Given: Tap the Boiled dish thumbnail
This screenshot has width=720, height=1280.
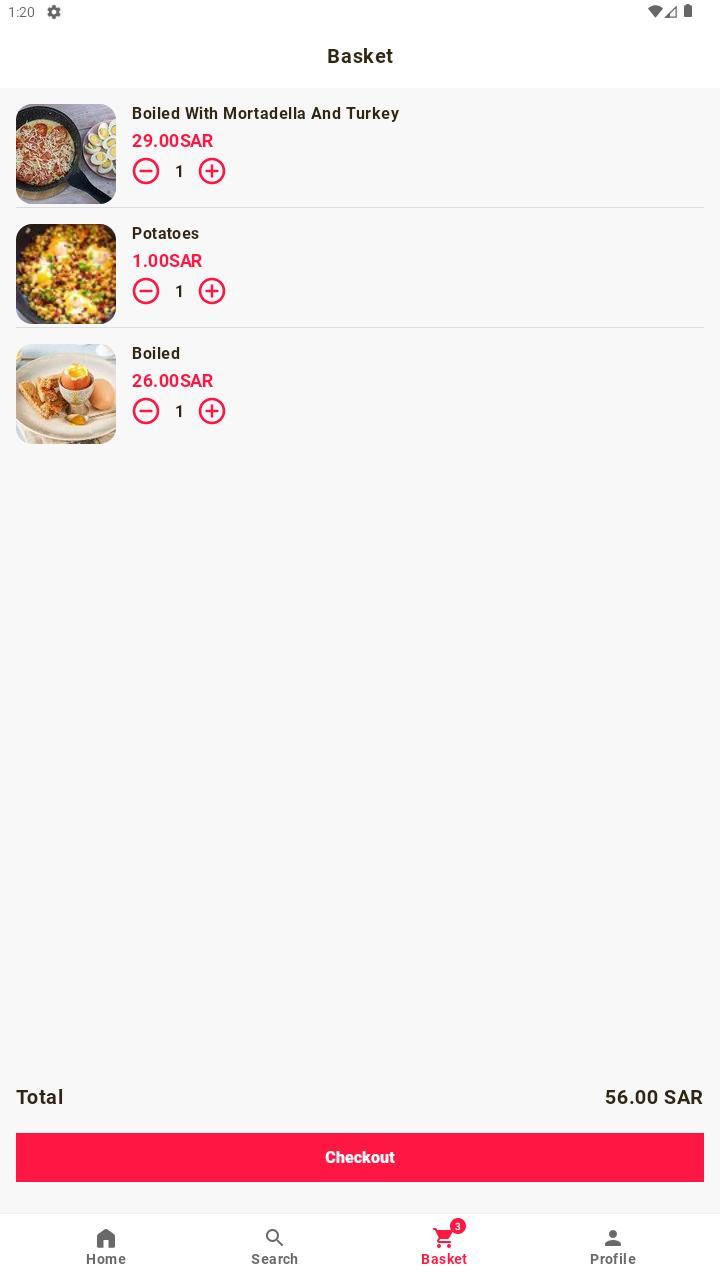Looking at the screenshot, I should (65, 393).
